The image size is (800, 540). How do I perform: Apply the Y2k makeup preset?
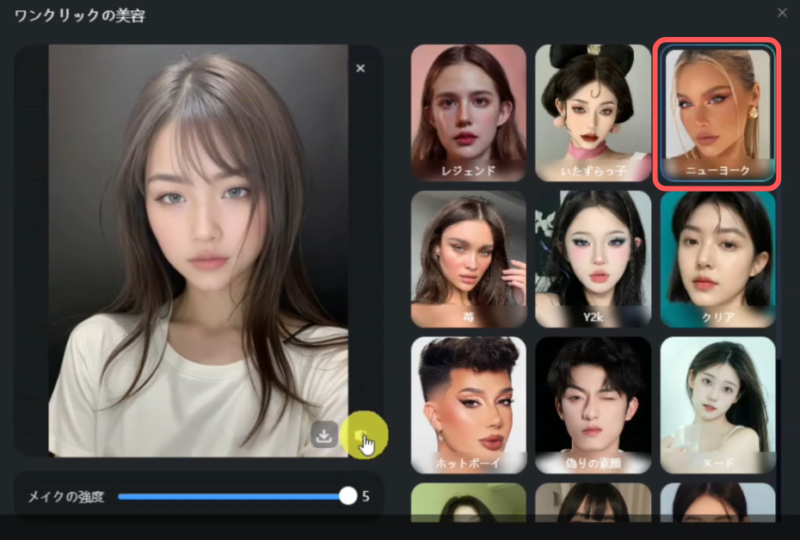pyautogui.click(x=593, y=259)
